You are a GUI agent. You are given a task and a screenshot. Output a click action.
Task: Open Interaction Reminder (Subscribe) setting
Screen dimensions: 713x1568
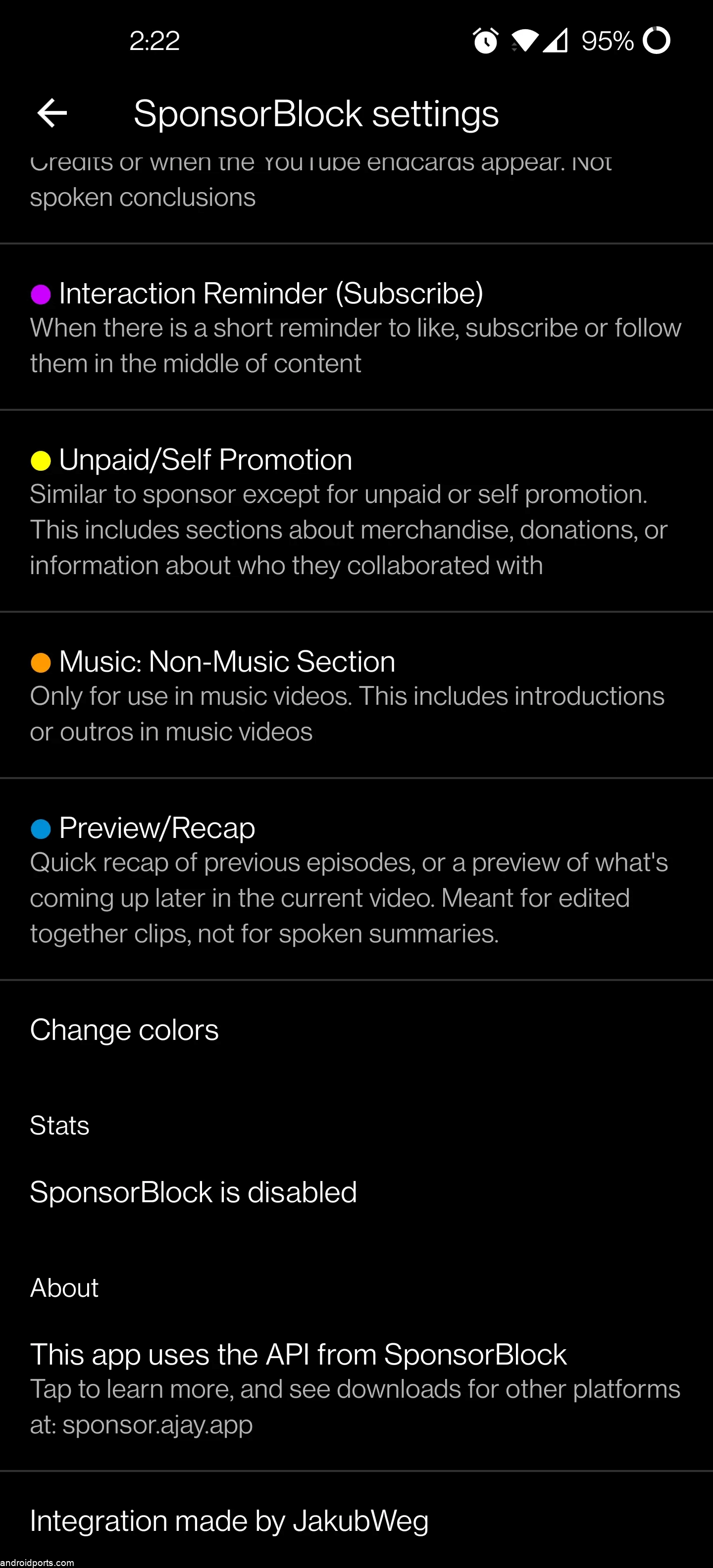coord(356,327)
